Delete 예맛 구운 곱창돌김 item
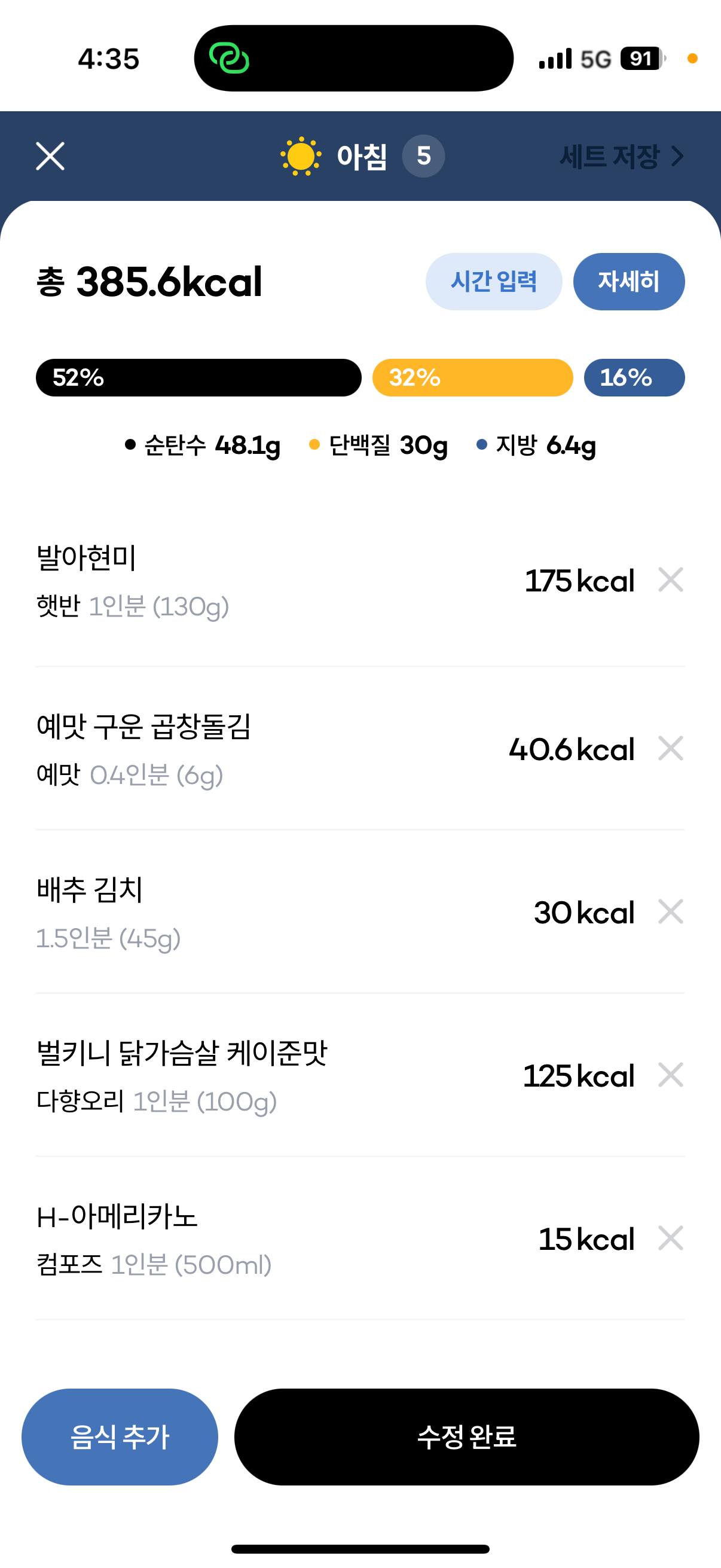 [x=671, y=748]
